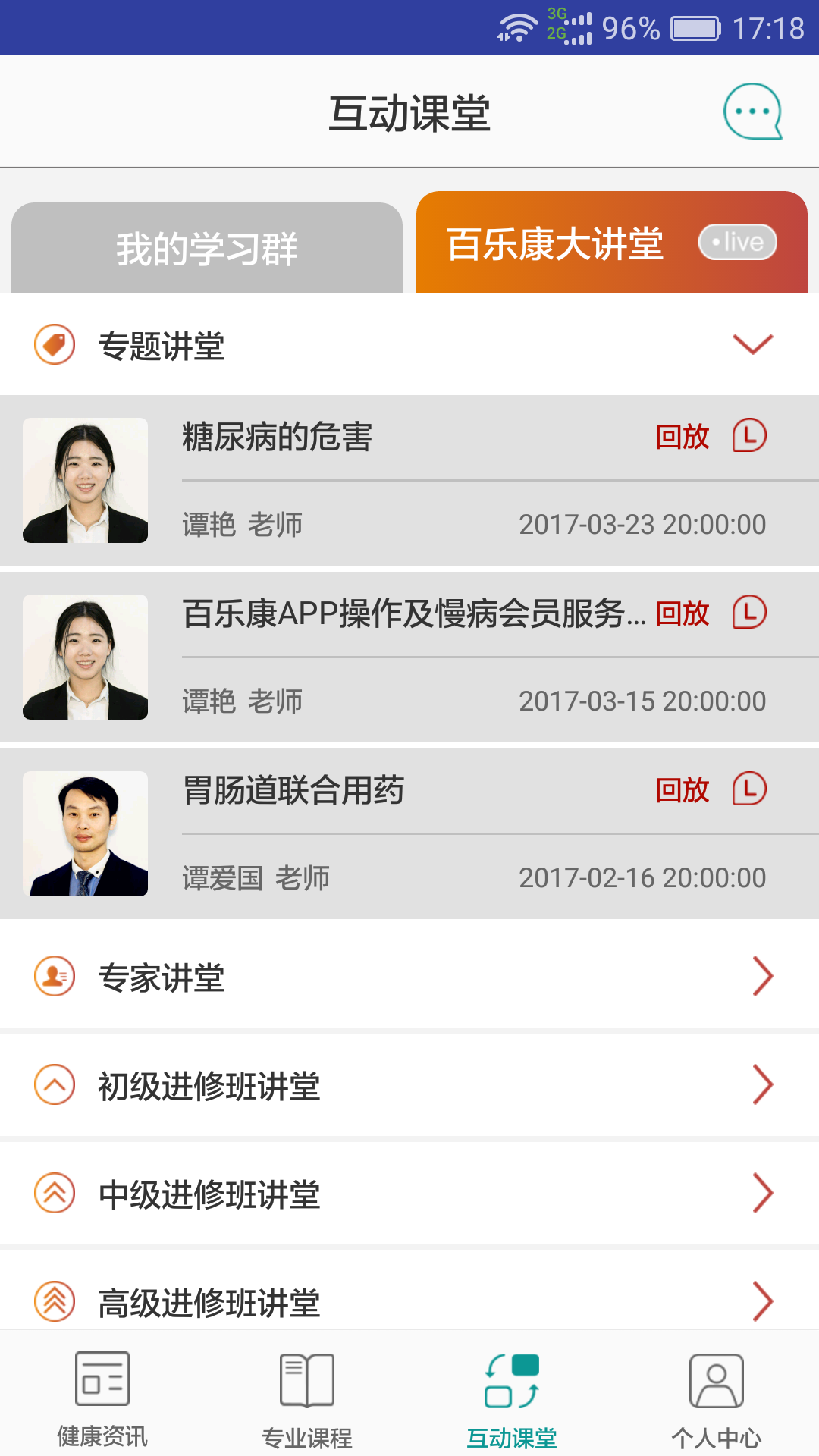Collapse the 专题讲堂 section
Viewport: 819px width, 1456px height.
point(752,345)
